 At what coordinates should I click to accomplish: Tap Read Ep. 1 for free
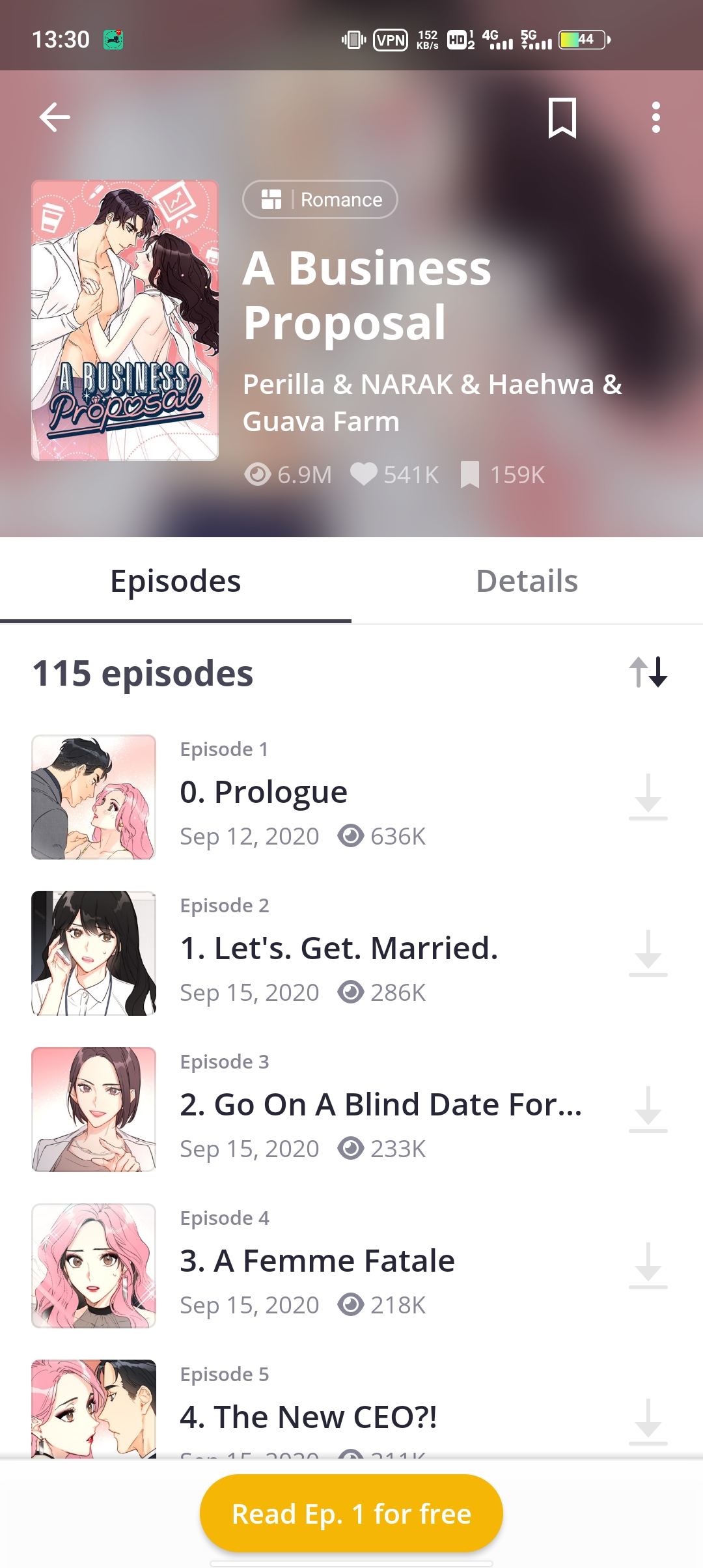(x=351, y=1513)
